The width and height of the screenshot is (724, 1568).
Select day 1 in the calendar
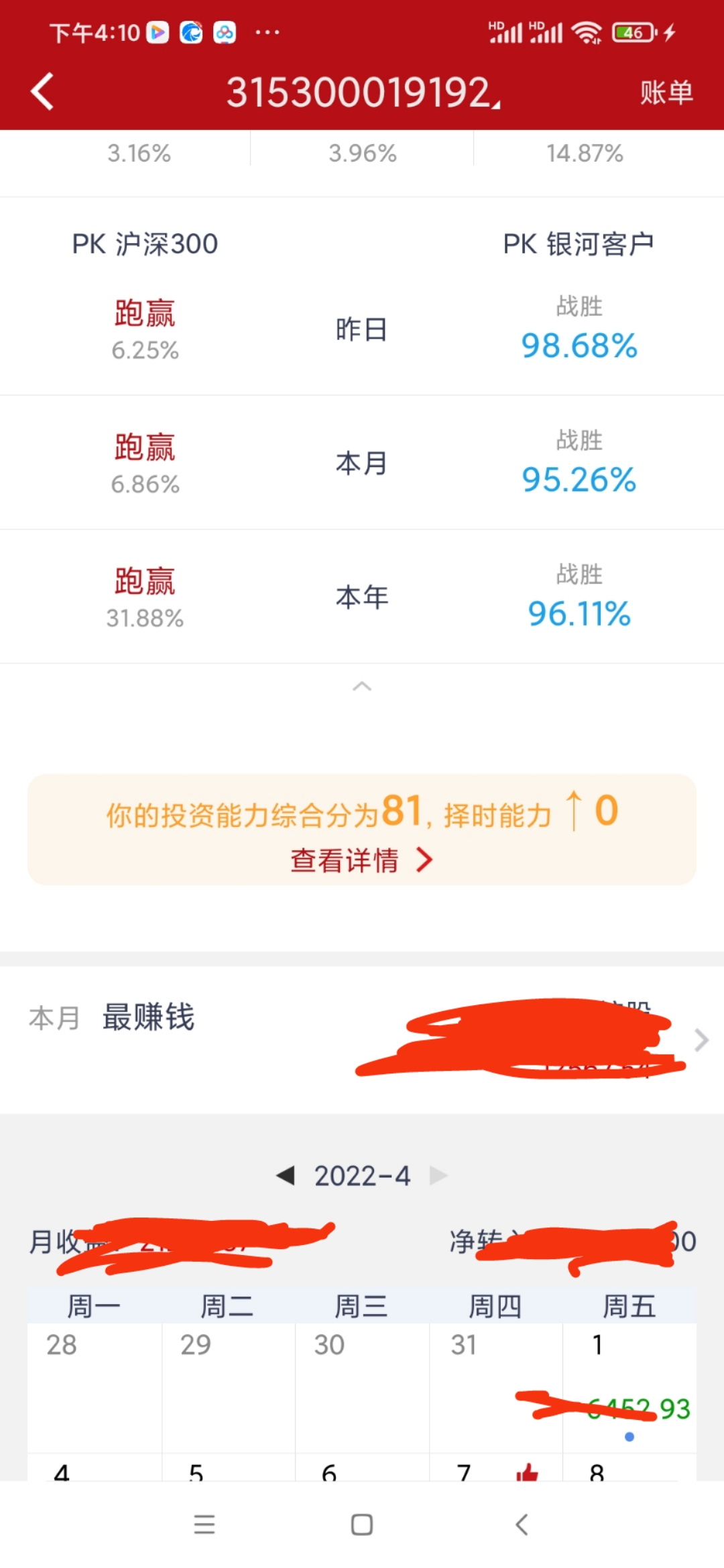[x=629, y=1387]
